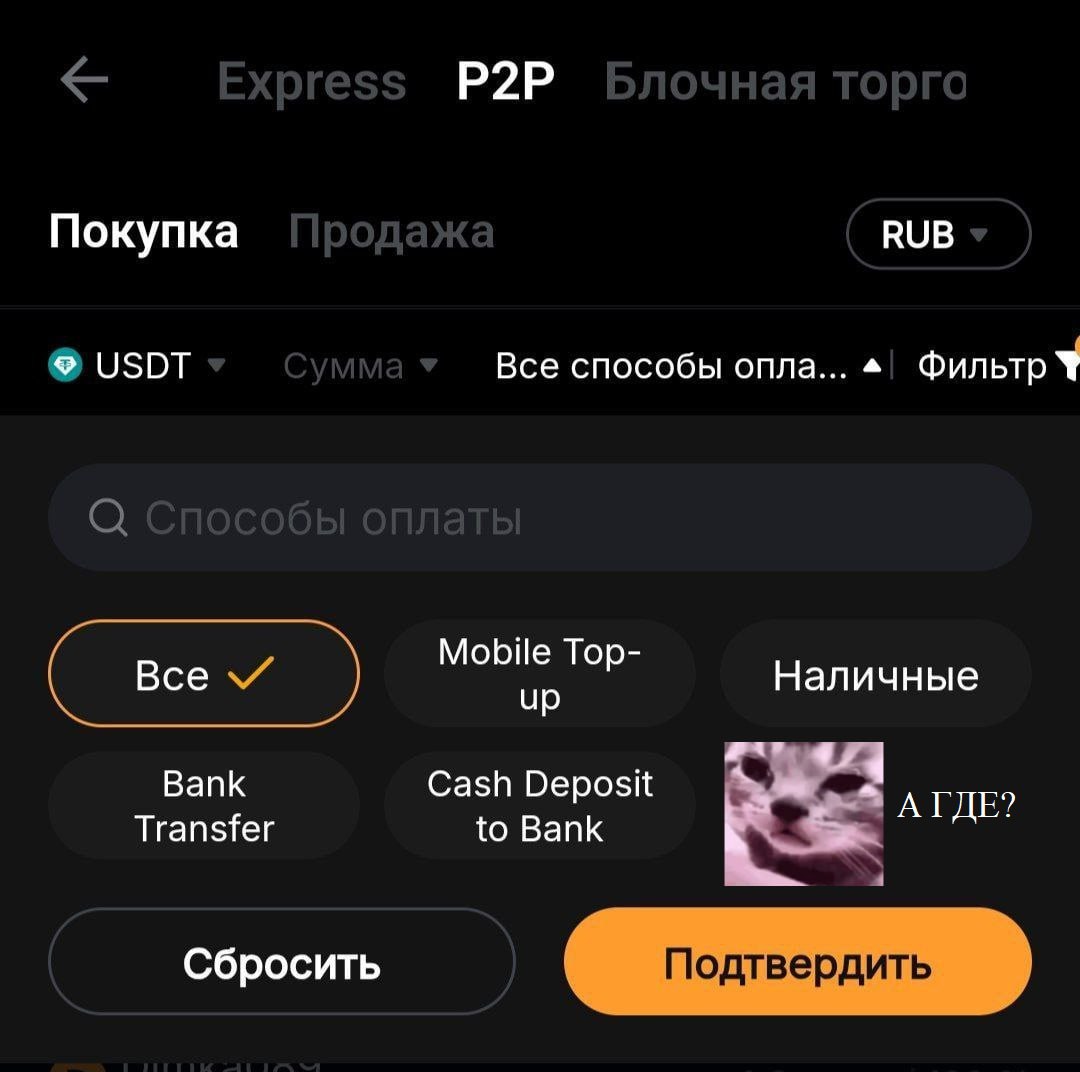Viewport: 1080px width, 1072px height.
Task: Go back with the arrow icon
Action: point(84,81)
